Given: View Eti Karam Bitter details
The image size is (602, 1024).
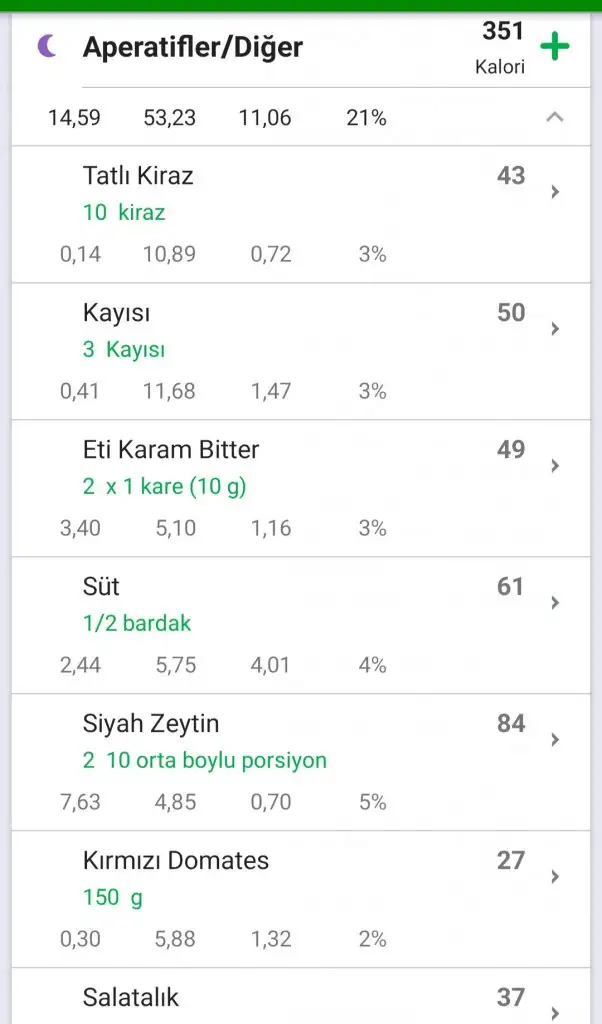Looking at the screenshot, I should coord(300,488).
